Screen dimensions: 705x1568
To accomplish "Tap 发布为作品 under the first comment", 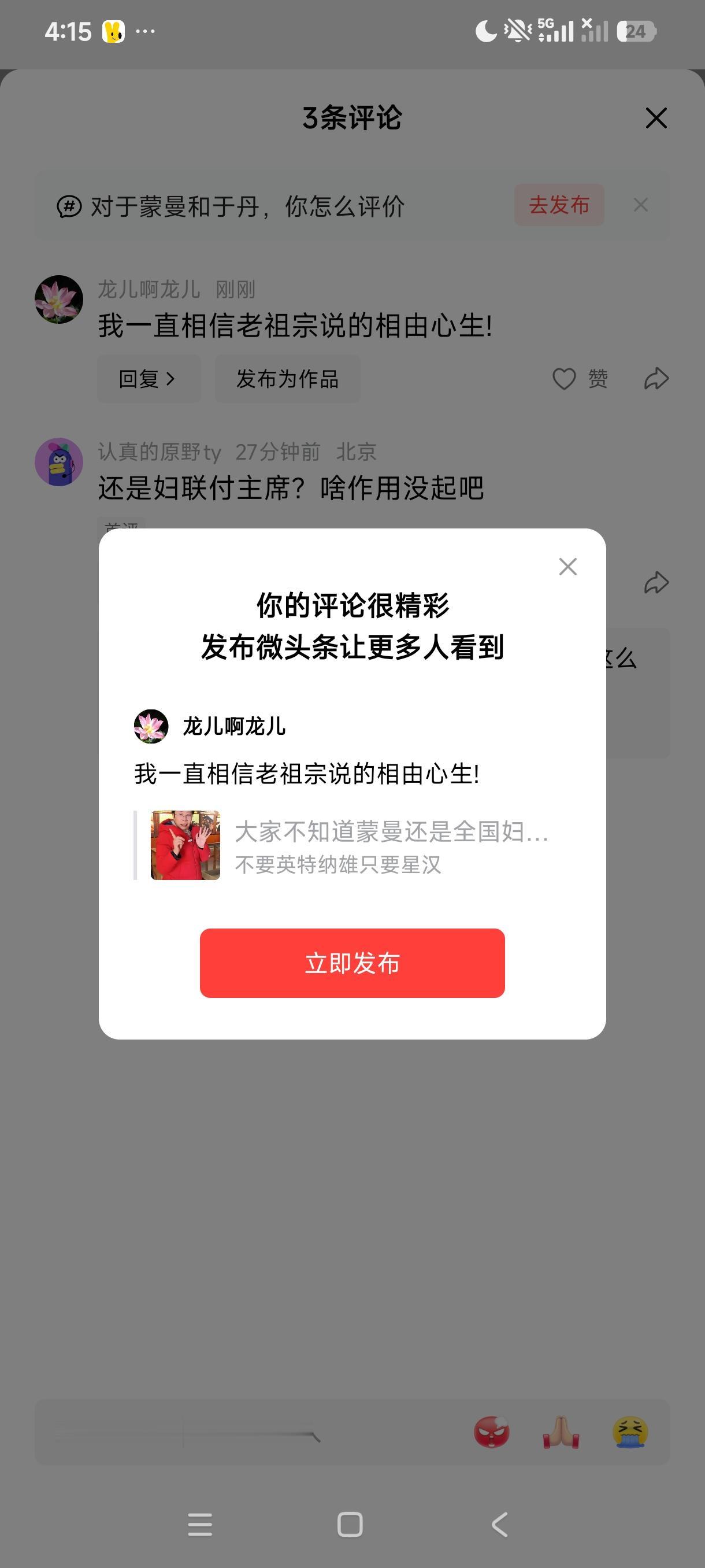I will click(x=287, y=379).
